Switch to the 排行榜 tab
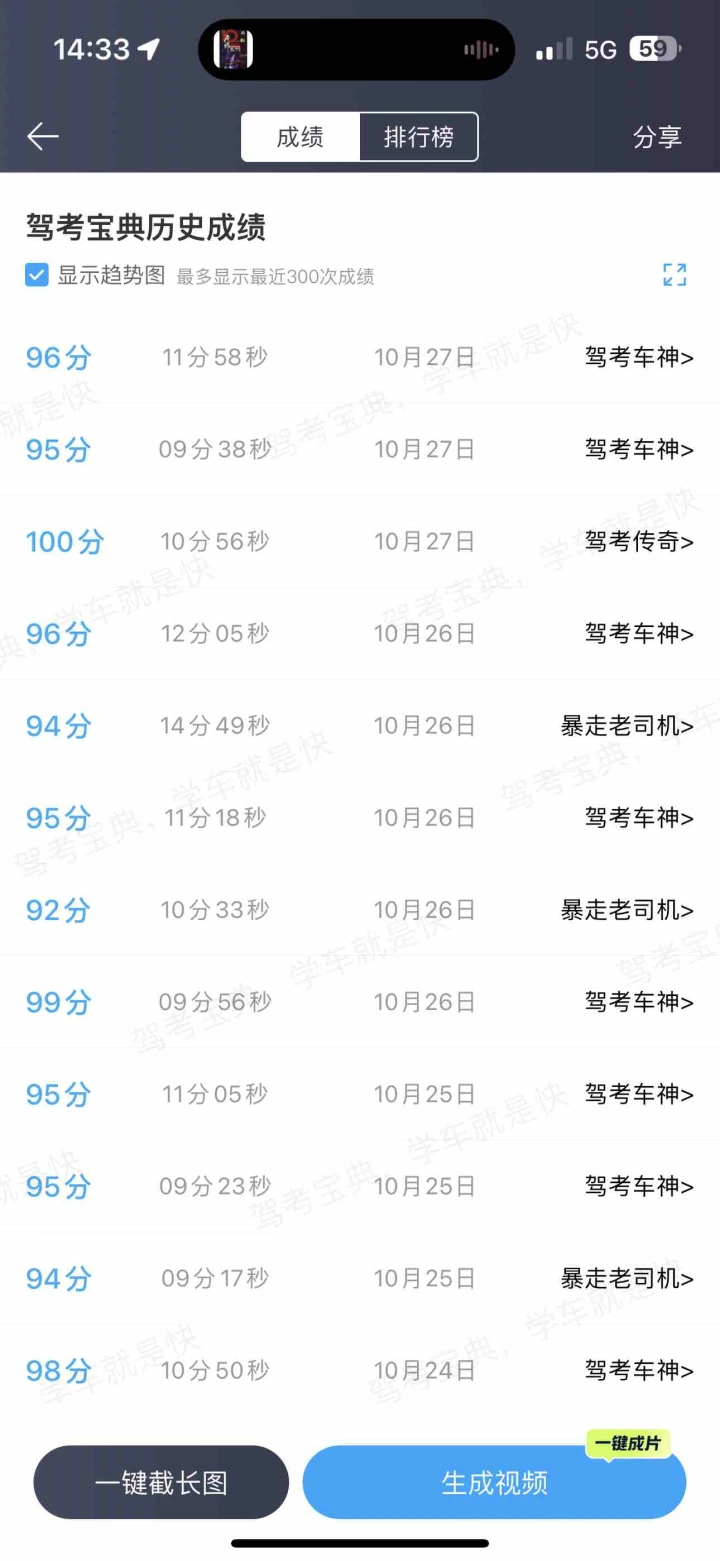 click(418, 137)
